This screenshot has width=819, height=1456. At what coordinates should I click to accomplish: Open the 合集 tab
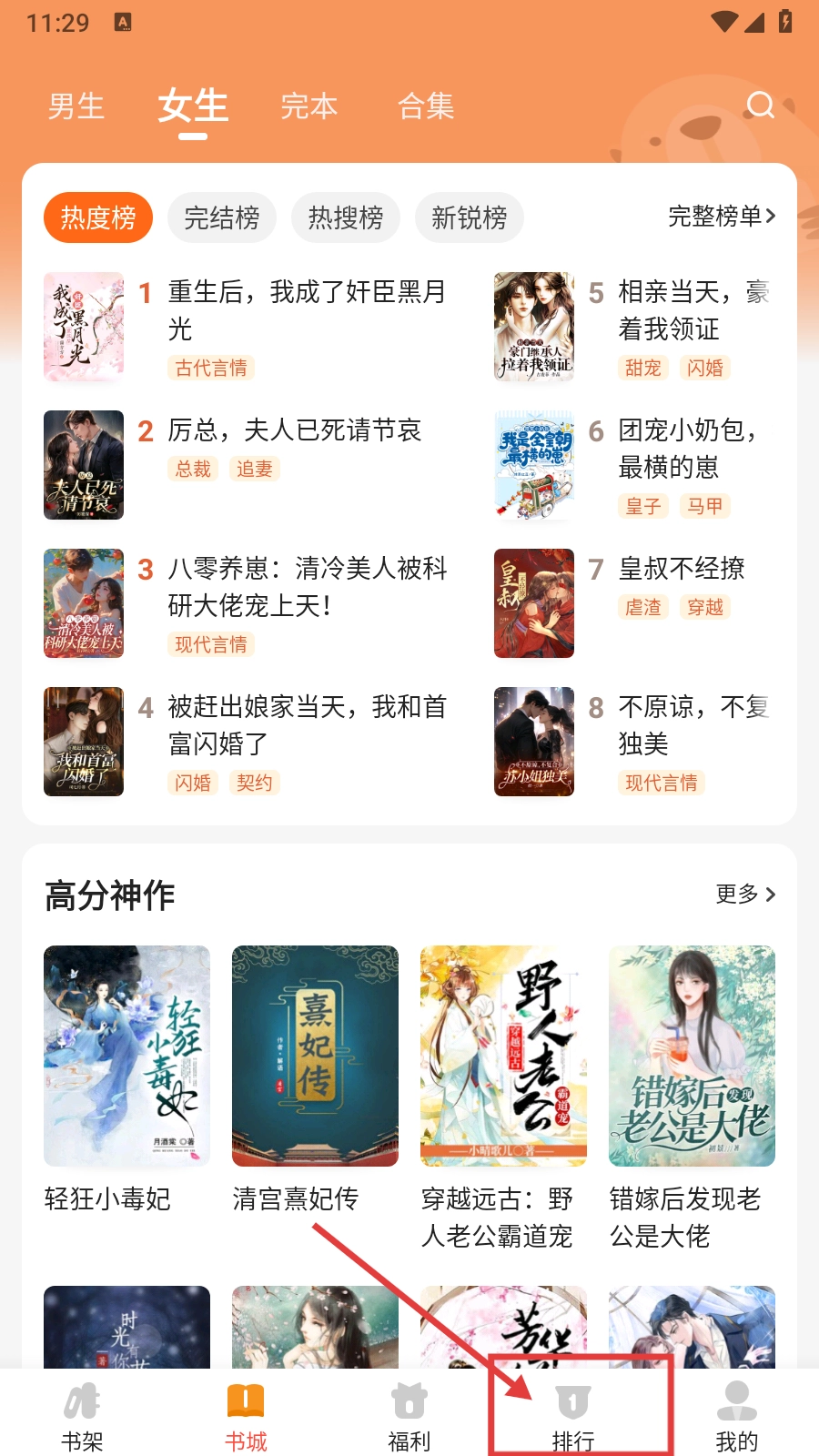[x=425, y=106]
